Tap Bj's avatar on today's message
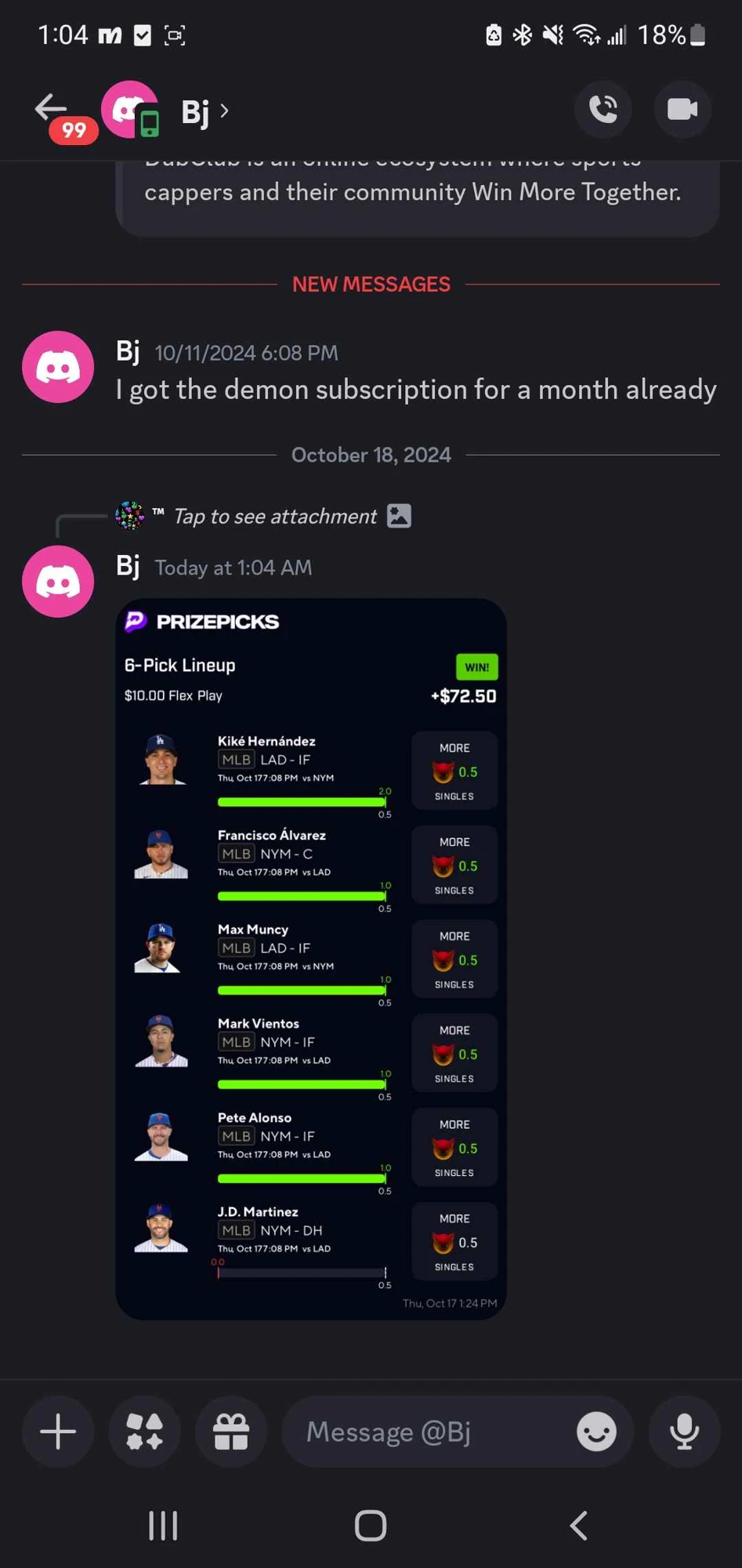The width and height of the screenshot is (742, 1568). click(58, 582)
